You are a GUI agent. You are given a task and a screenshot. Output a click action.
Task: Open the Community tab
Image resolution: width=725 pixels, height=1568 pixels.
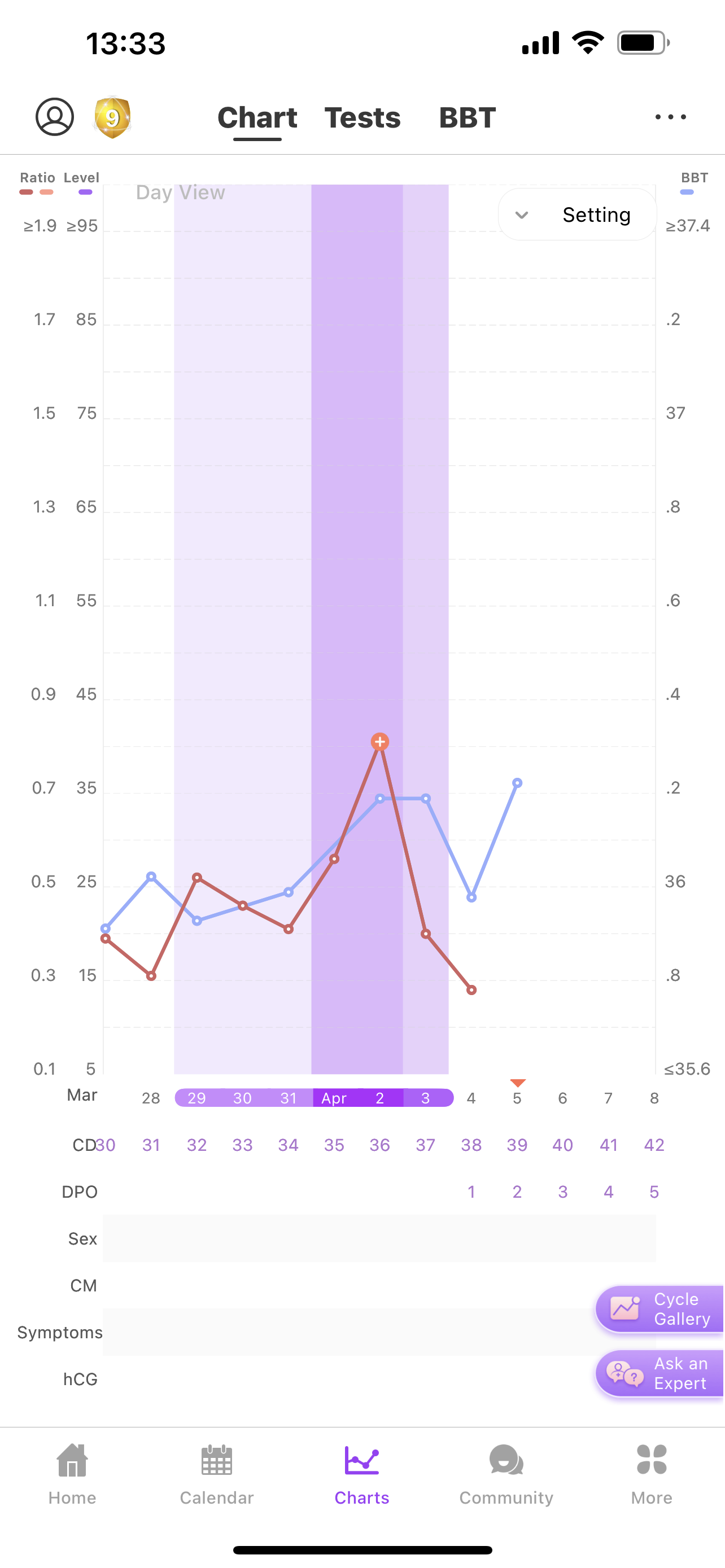(x=506, y=1473)
